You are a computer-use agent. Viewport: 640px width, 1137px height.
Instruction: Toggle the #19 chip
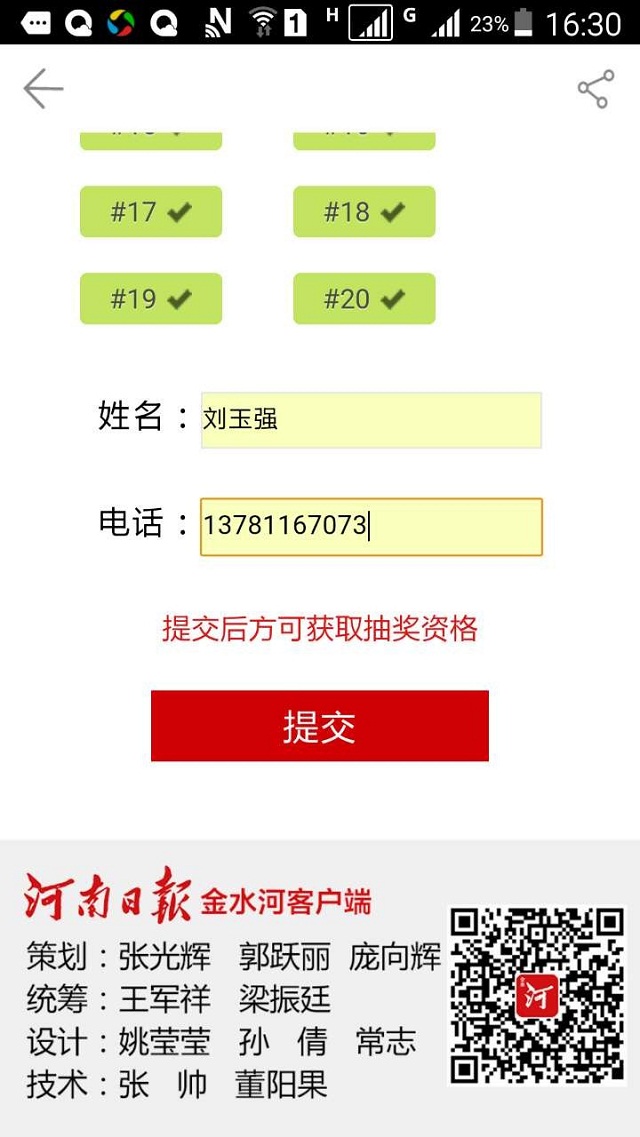151,299
